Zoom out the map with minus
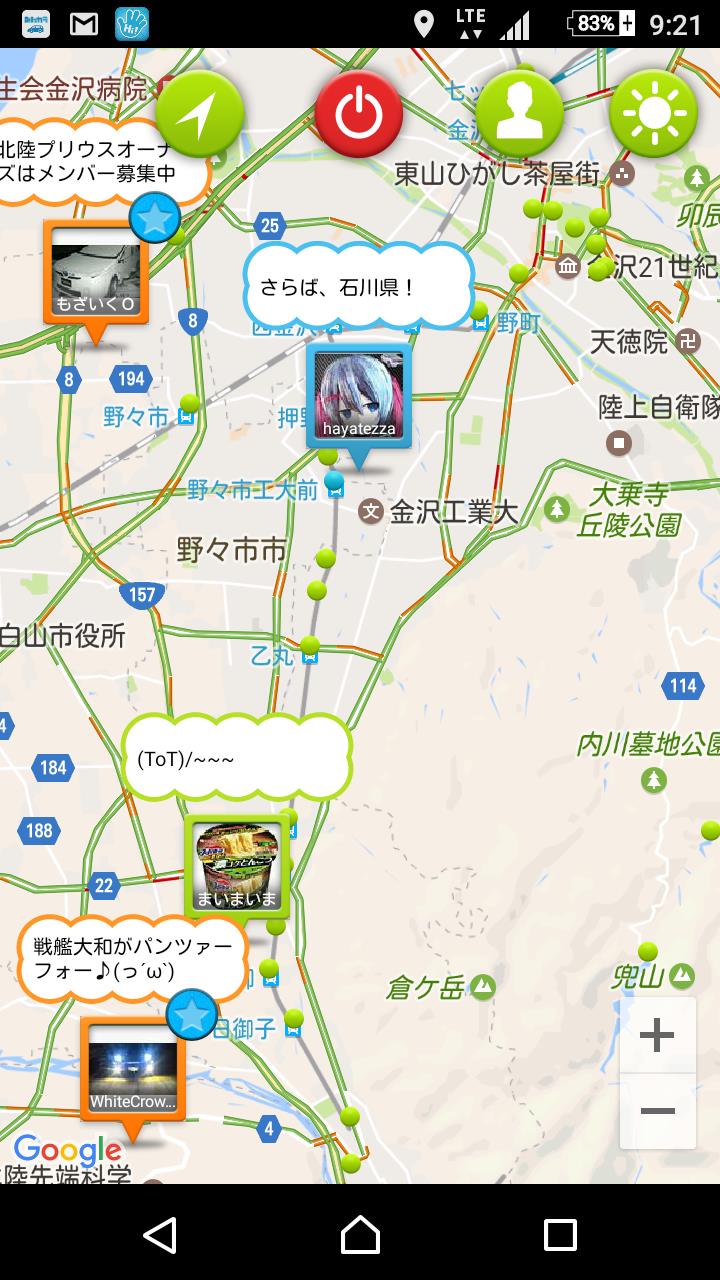This screenshot has width=720, height=1280. pyautogui.click(x=657, y=1111)
